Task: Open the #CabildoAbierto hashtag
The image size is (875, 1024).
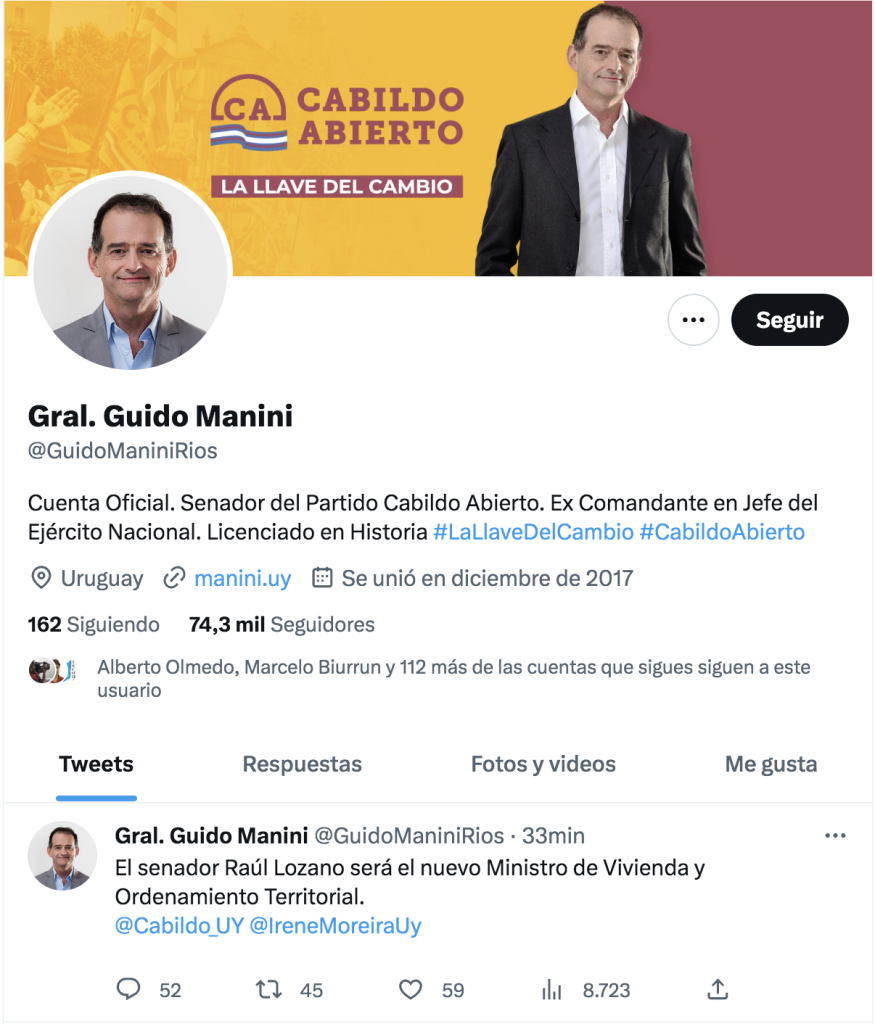Action: coord(722,532)
